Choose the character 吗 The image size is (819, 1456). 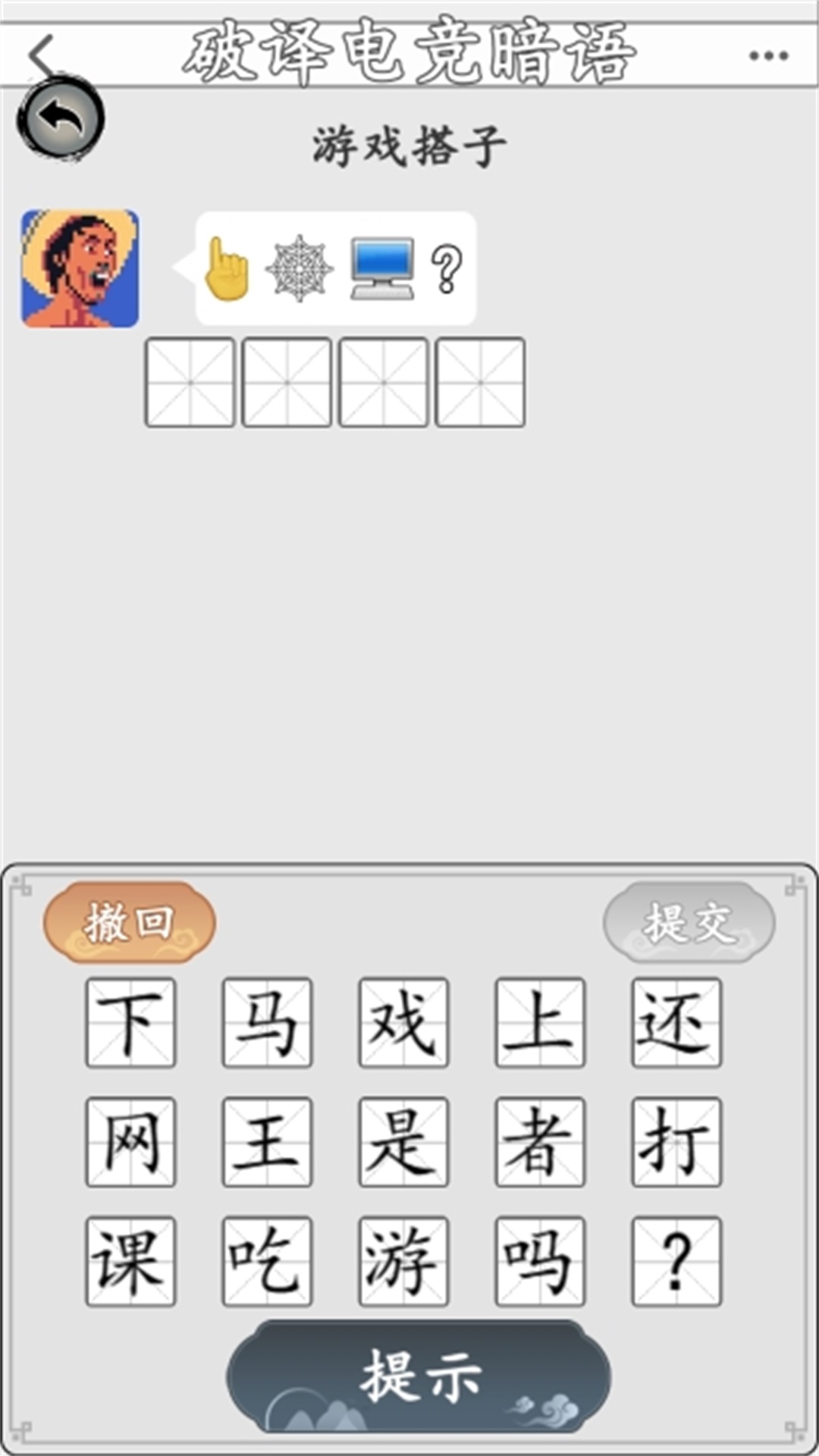[540, 1261]
